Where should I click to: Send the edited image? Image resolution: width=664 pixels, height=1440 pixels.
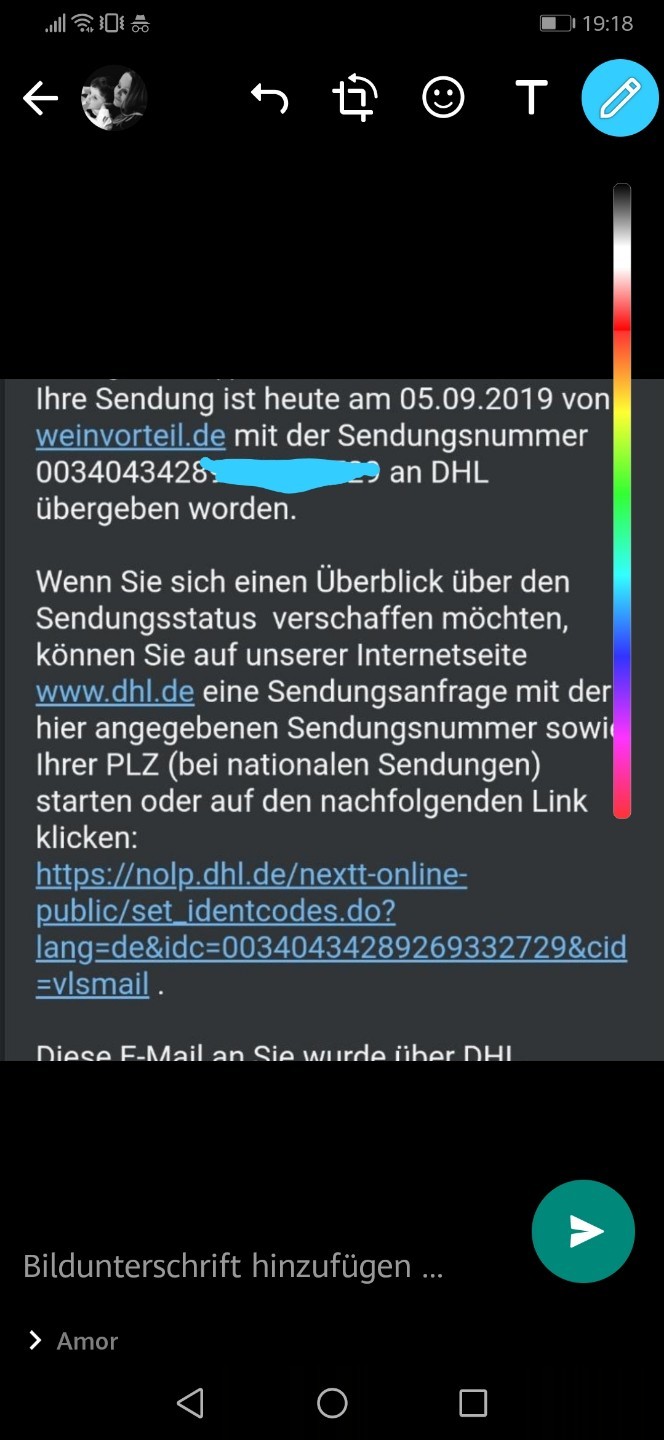[583, 1231]
